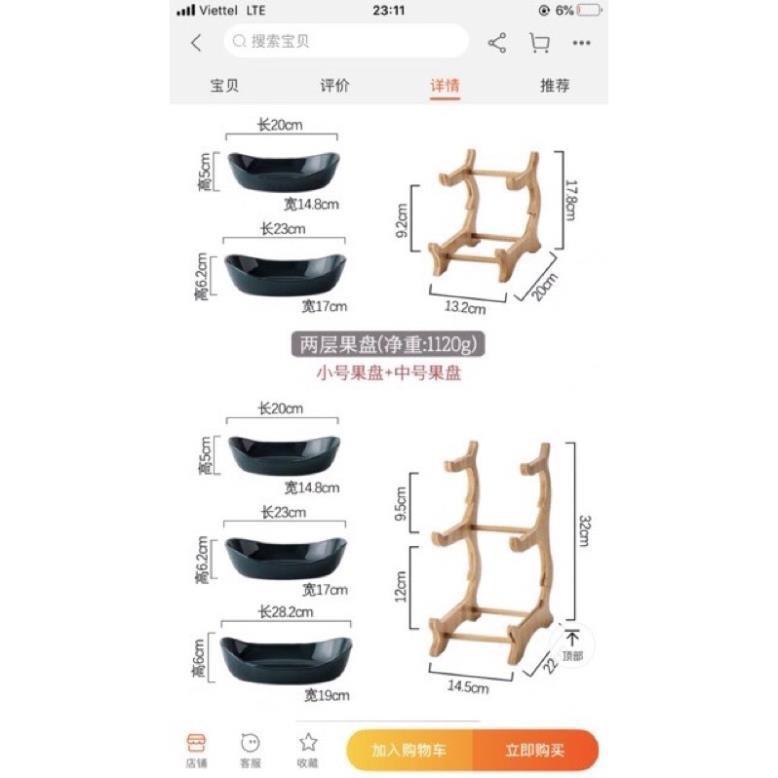Select the 详情 details tab
Screen dimensions: 778x778
click(445, 86)
